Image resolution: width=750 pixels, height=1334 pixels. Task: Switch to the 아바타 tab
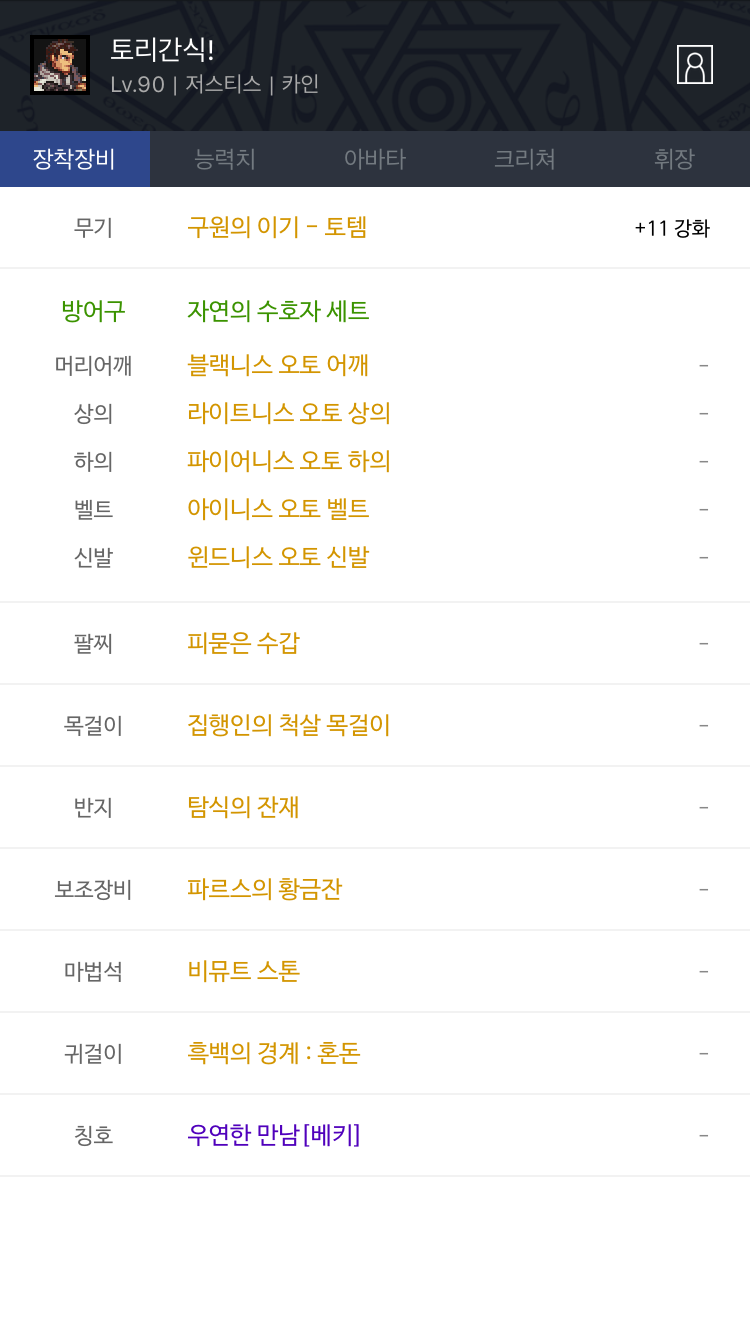375,159
